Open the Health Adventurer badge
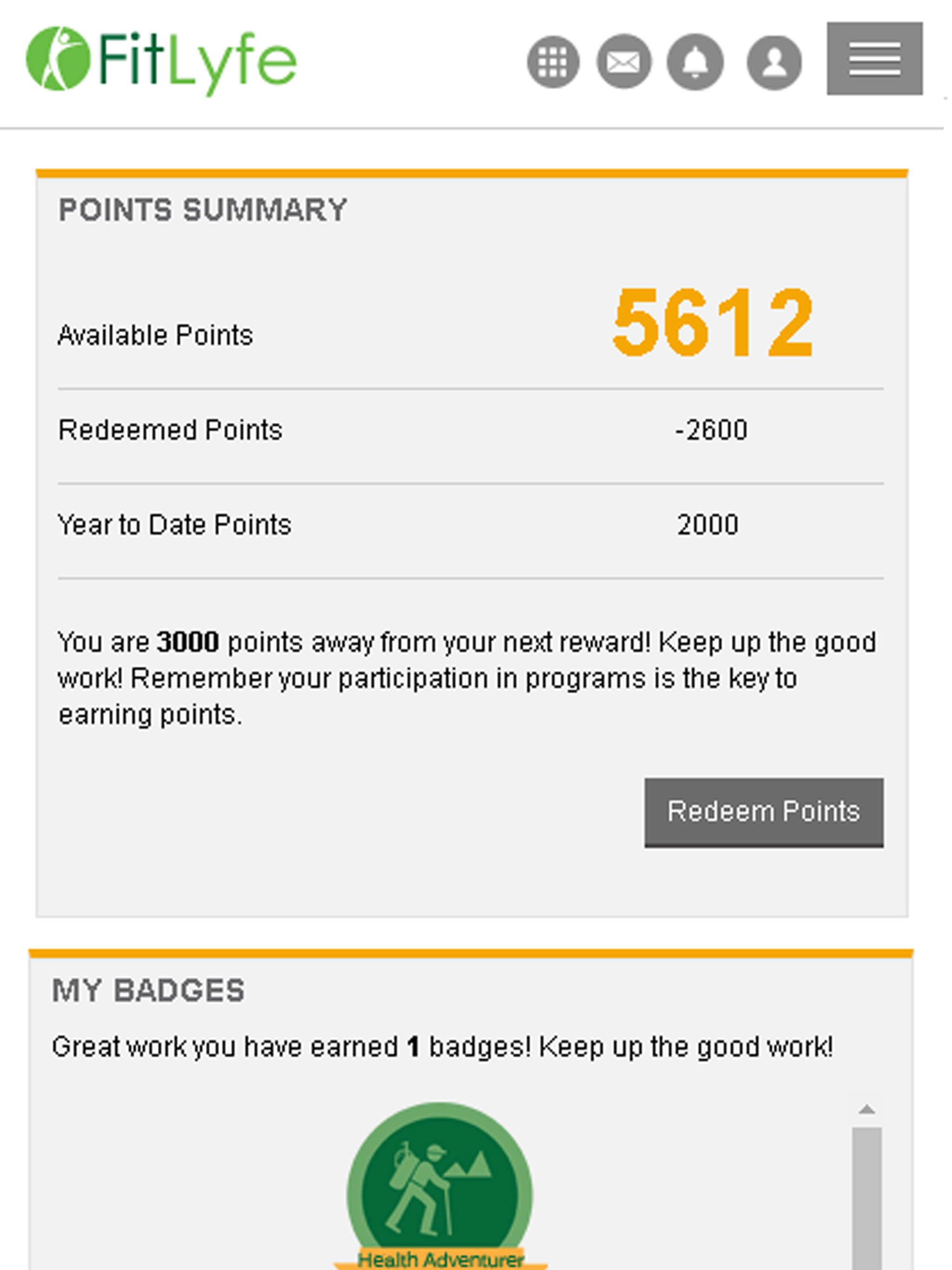This screenshot has height=1270, width=952. point(440,1189)
